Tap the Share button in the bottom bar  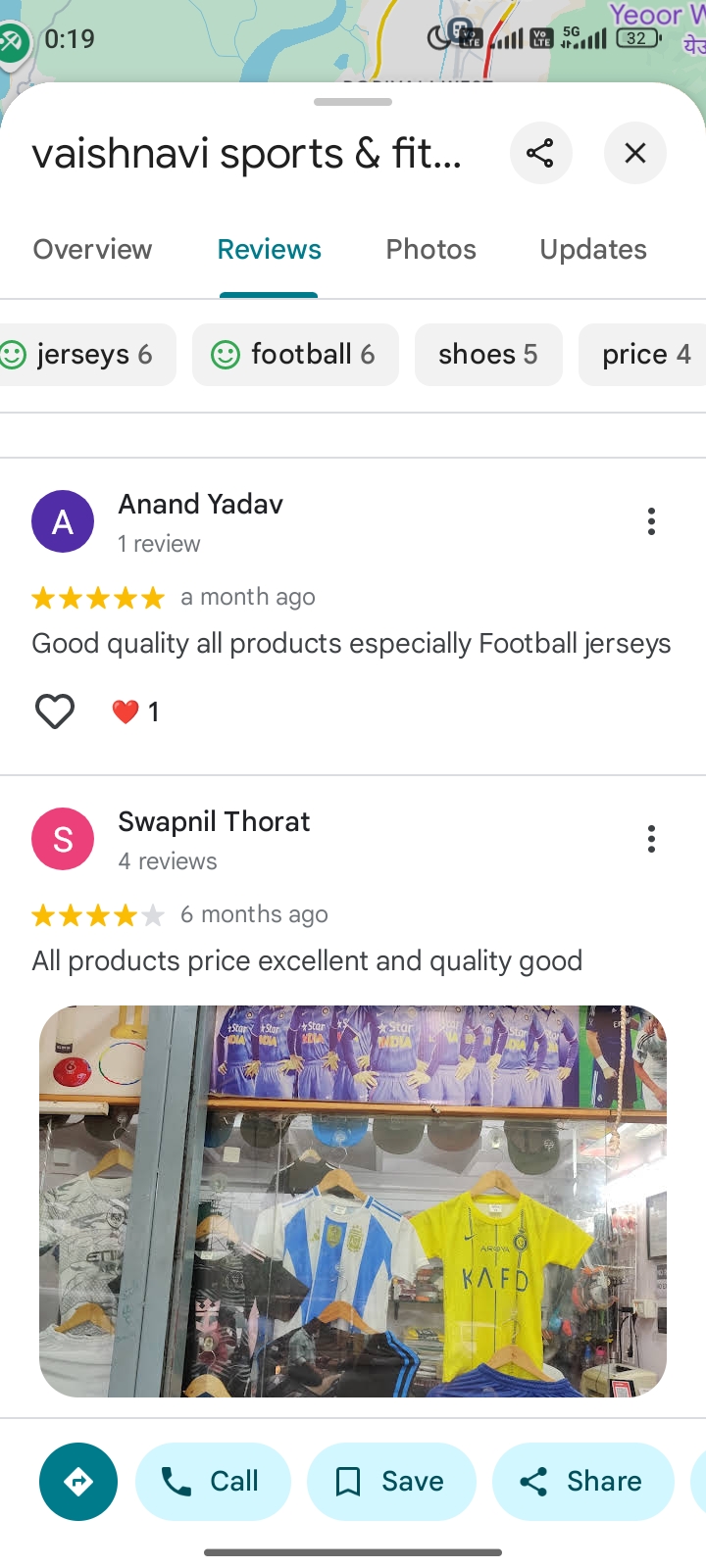coord(583,1482)
